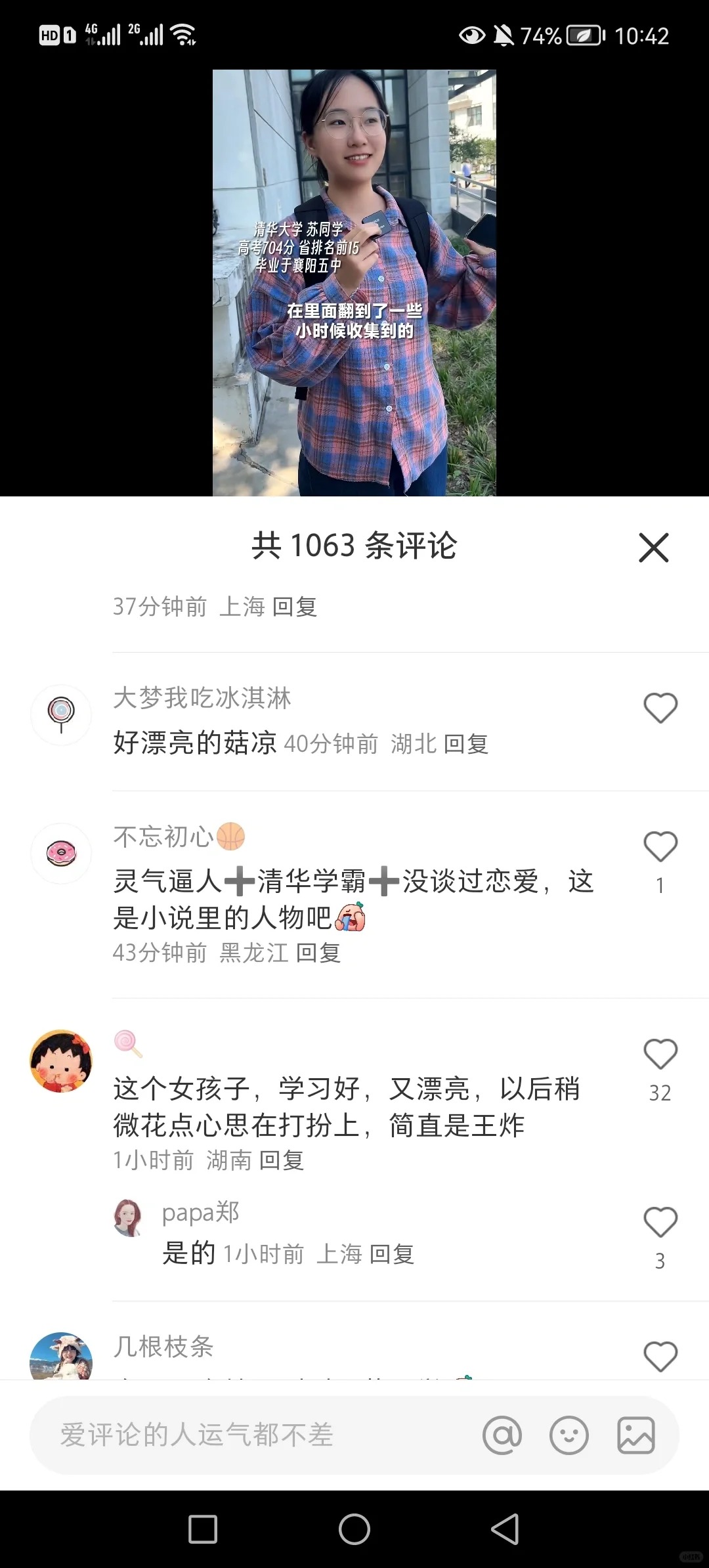
Task: Click the donut avatar of 不忘初心
Action: (61, 853)
